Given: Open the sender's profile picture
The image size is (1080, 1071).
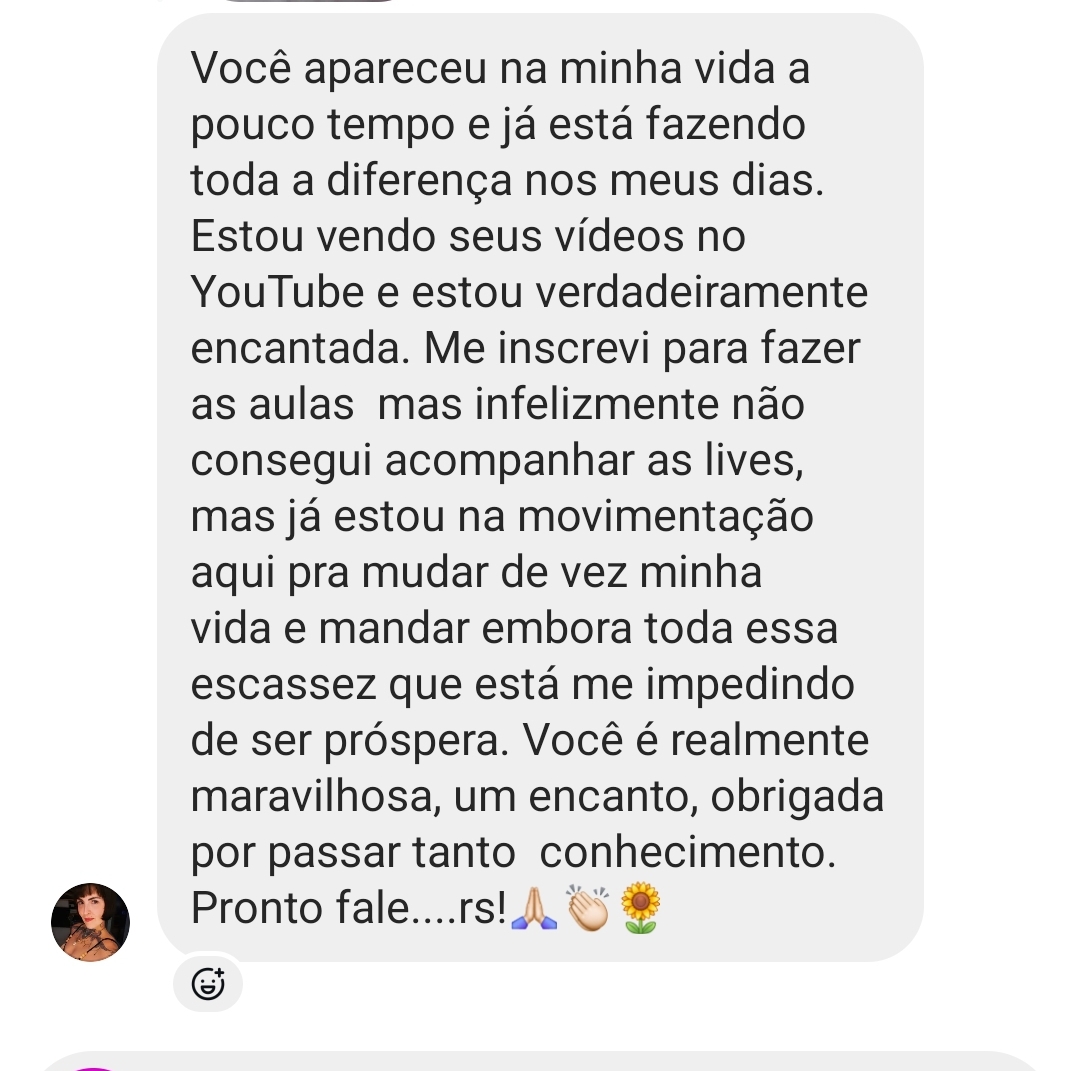Looking at the screenshot, I should 90,922.
